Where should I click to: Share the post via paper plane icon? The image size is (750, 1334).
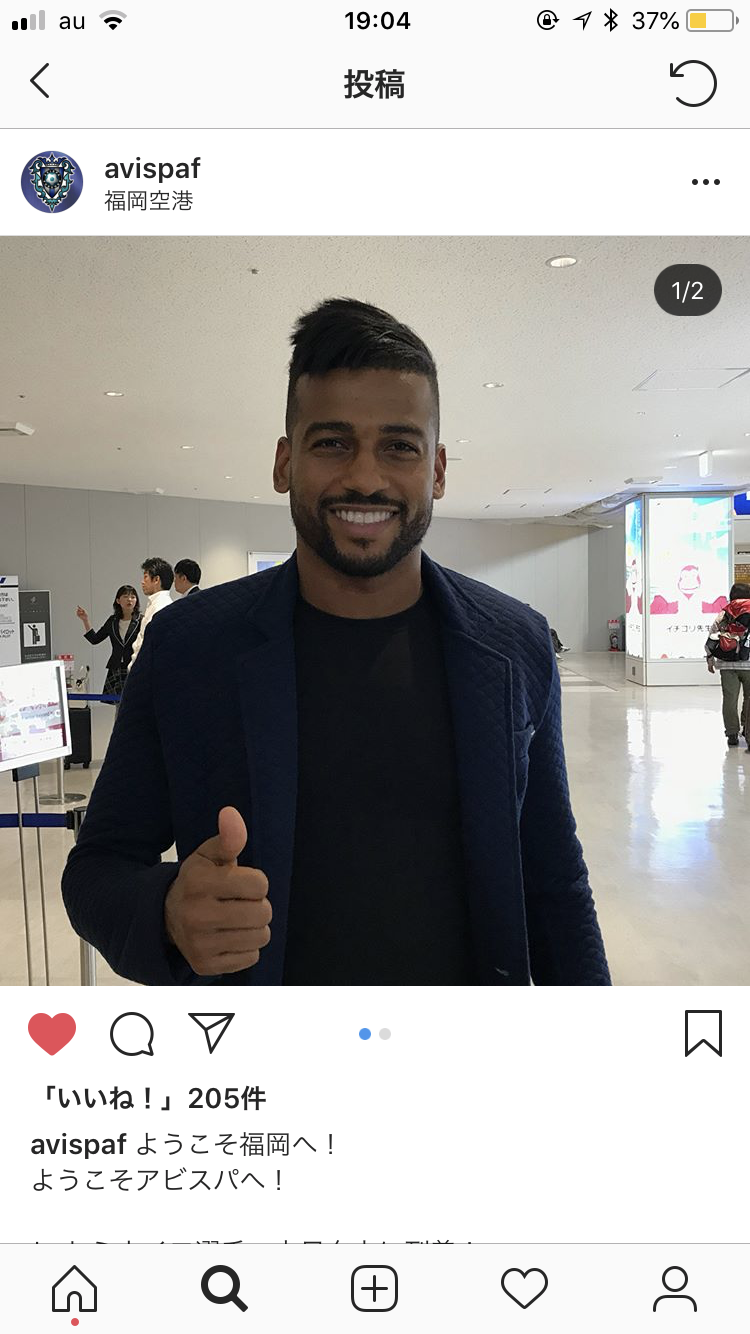211,1033
